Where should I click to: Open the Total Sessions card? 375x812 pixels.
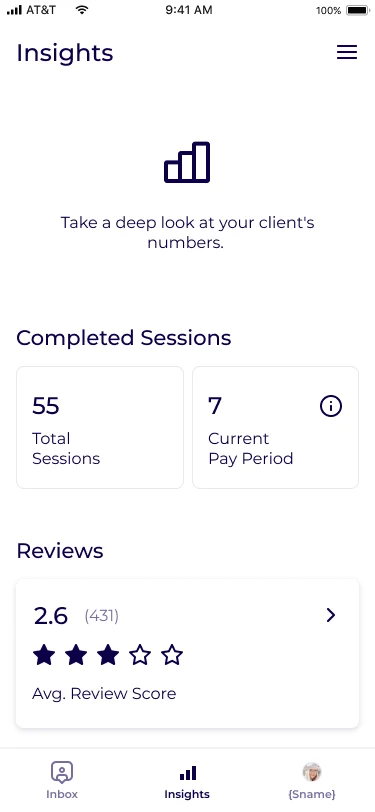(x=100, y=427)
